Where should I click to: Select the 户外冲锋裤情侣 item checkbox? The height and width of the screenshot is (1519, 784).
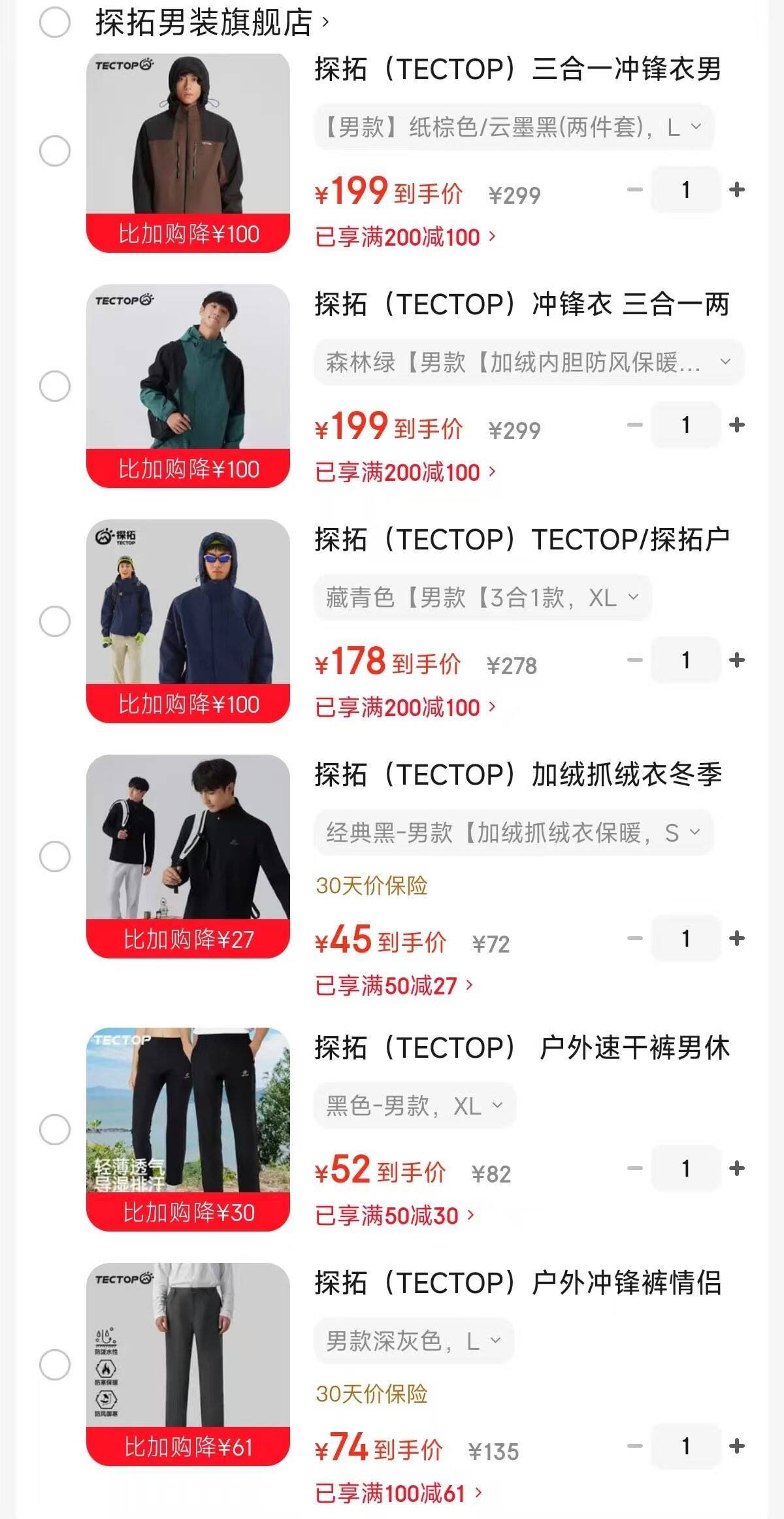coord(55,1364)
